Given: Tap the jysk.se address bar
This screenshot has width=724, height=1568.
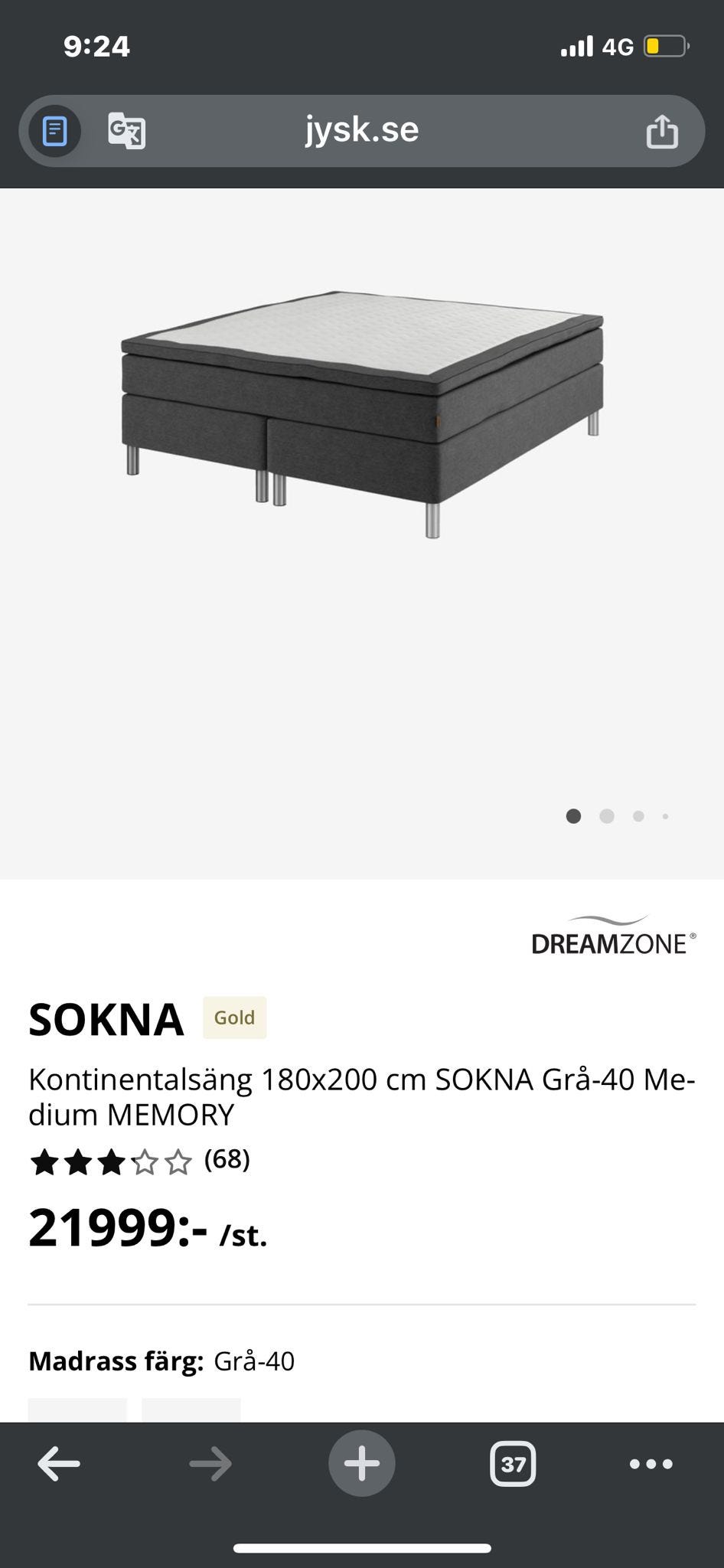Looking at the screenshot, I should [x=362, y=130].
